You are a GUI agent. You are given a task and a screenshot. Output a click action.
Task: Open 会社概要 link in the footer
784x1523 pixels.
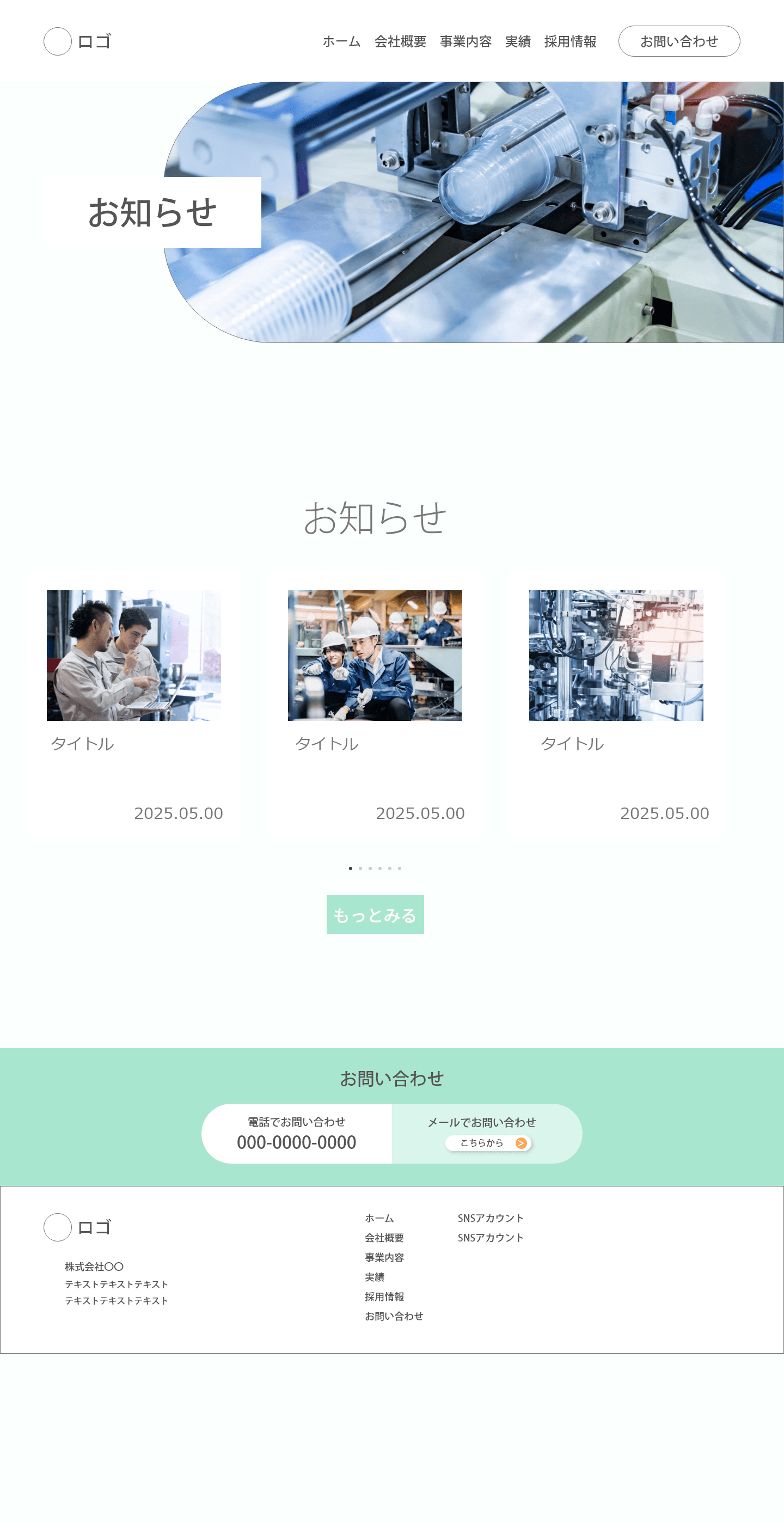pos(384,1238)
